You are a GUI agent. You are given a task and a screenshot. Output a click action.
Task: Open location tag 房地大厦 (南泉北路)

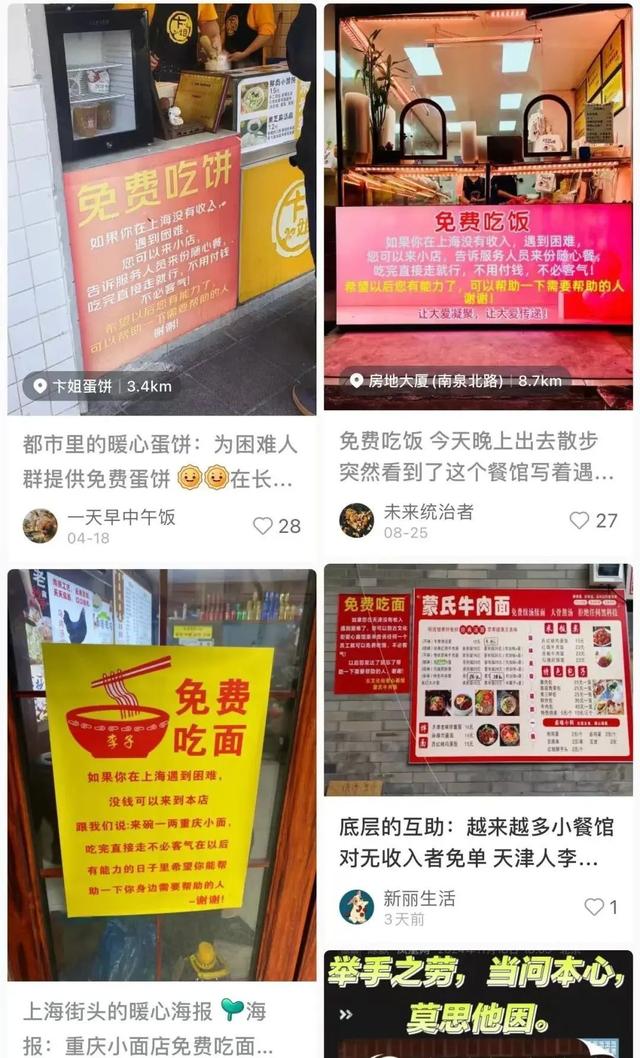455,381
